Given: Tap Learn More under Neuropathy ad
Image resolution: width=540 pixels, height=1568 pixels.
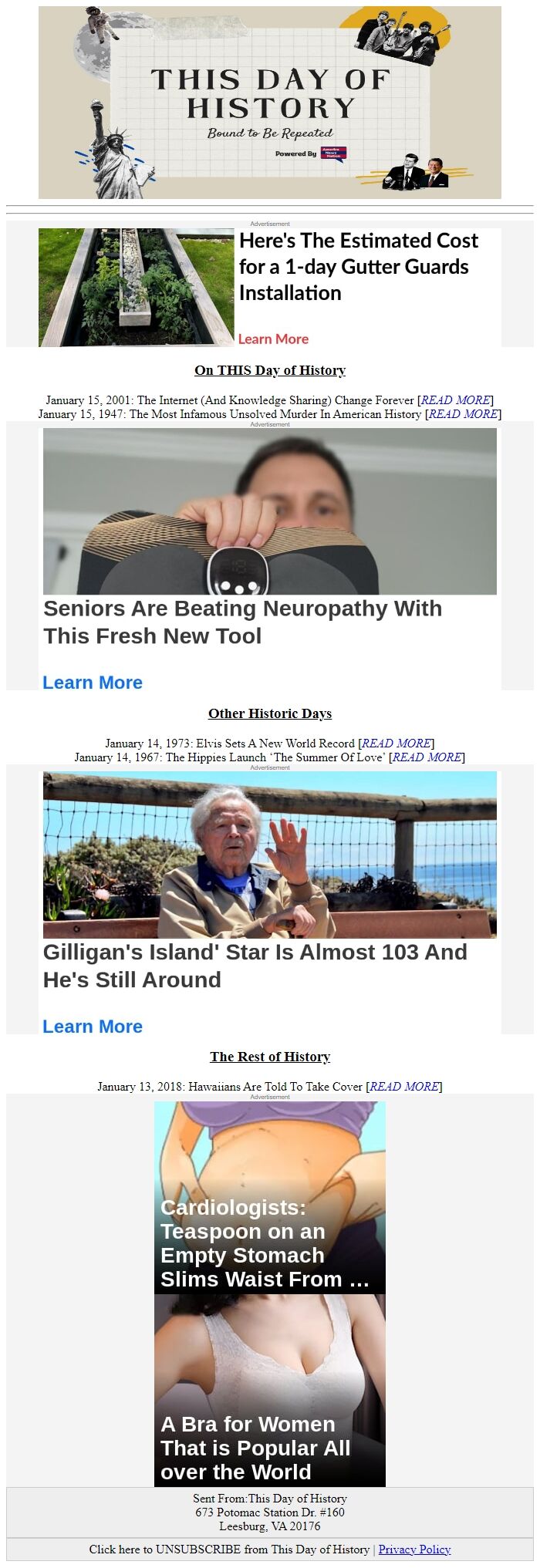Looking at the screenshot, I should 93,683.
